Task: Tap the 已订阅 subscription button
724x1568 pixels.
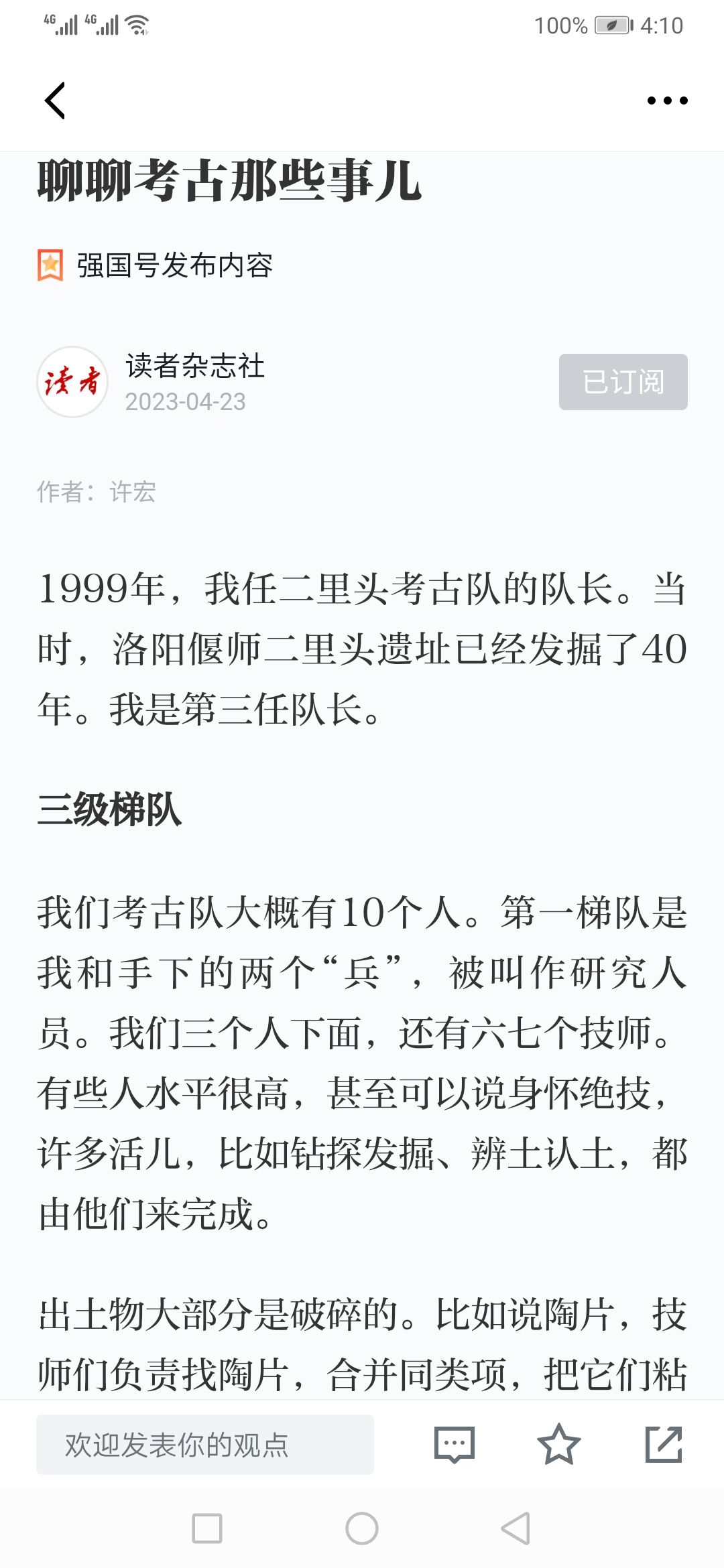Action: pos(623,382)
